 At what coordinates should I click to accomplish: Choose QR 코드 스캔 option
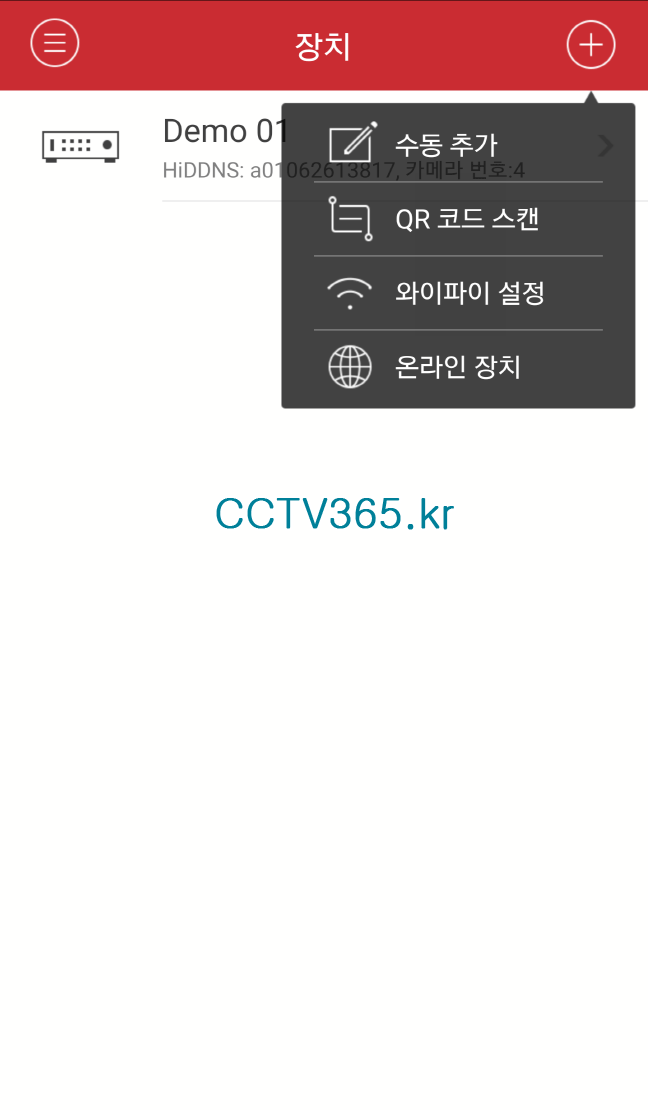[x=466, y=219]
